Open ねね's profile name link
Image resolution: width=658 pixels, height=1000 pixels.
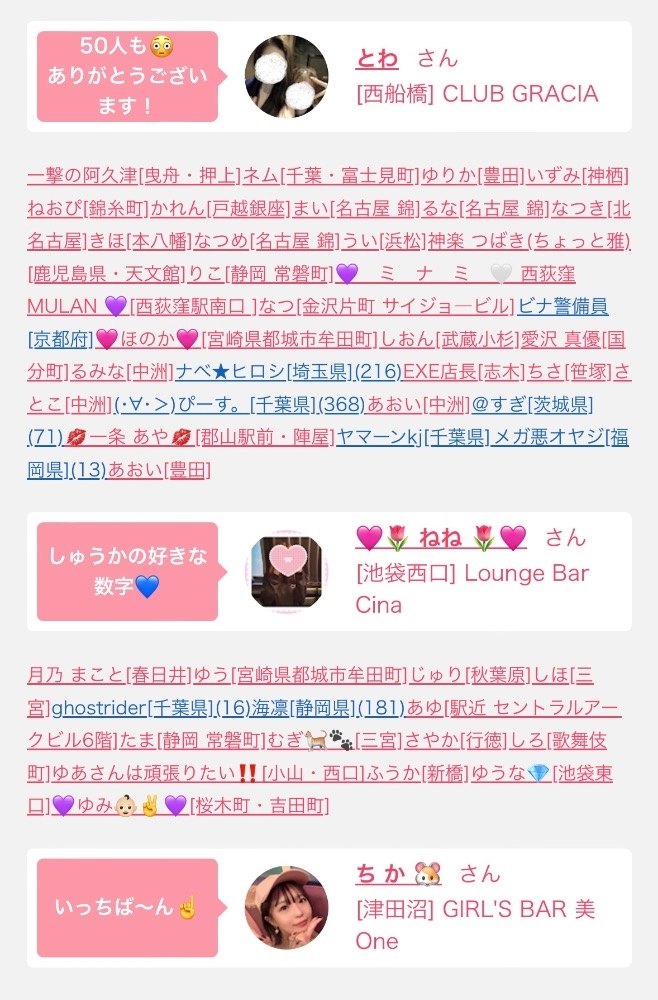coord(441,538)
